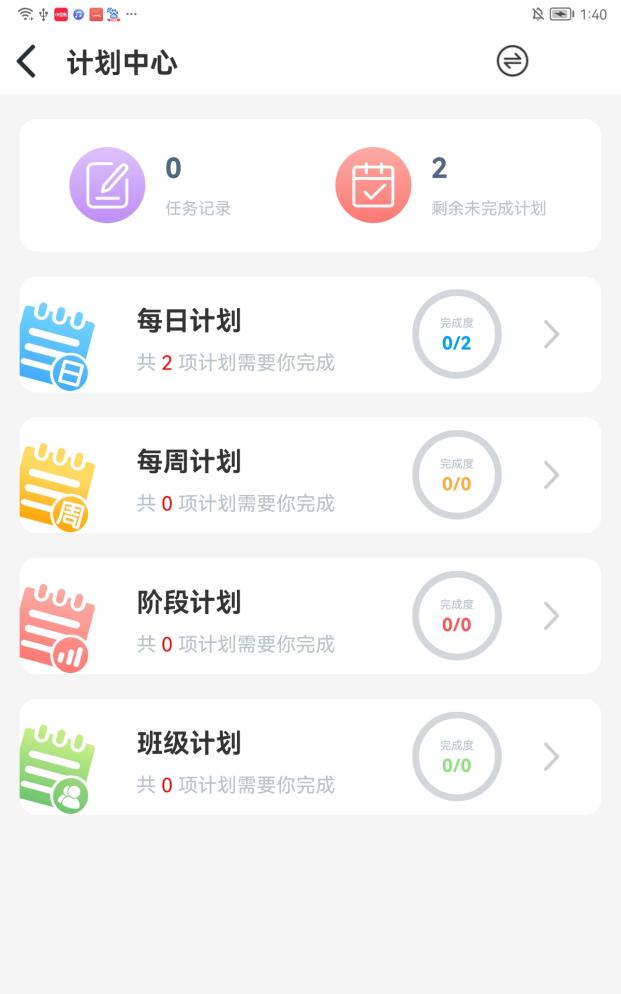This screenshot has height=994, width=621.
Task: Go back from 计划中心
Action: point(27,61)
